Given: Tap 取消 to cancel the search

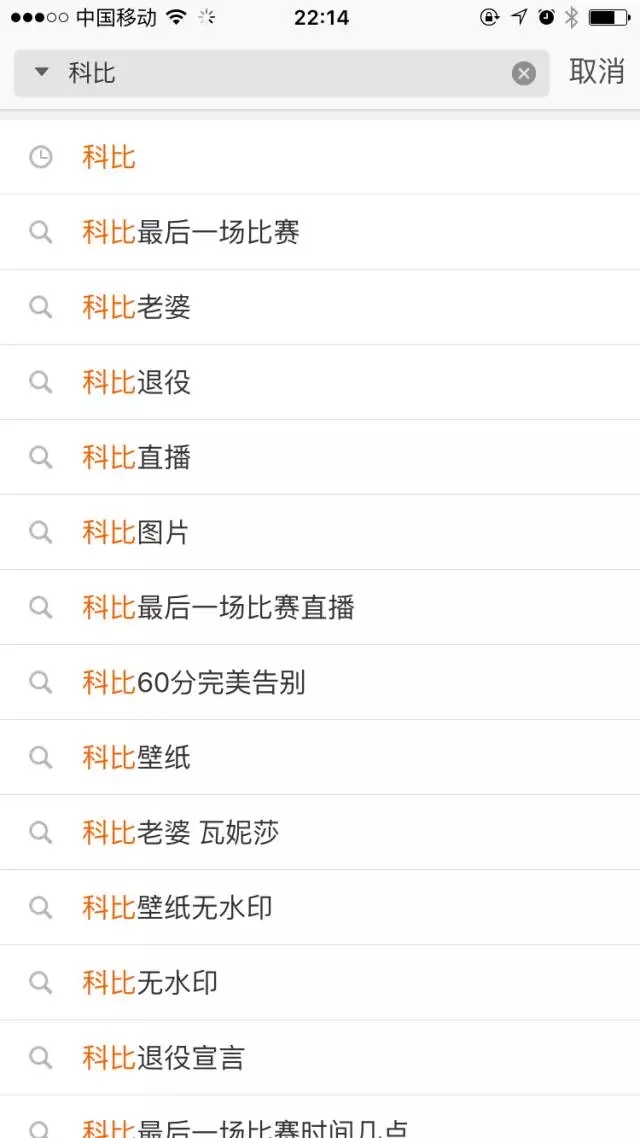Looking at the screenshot, I should 596,72.
